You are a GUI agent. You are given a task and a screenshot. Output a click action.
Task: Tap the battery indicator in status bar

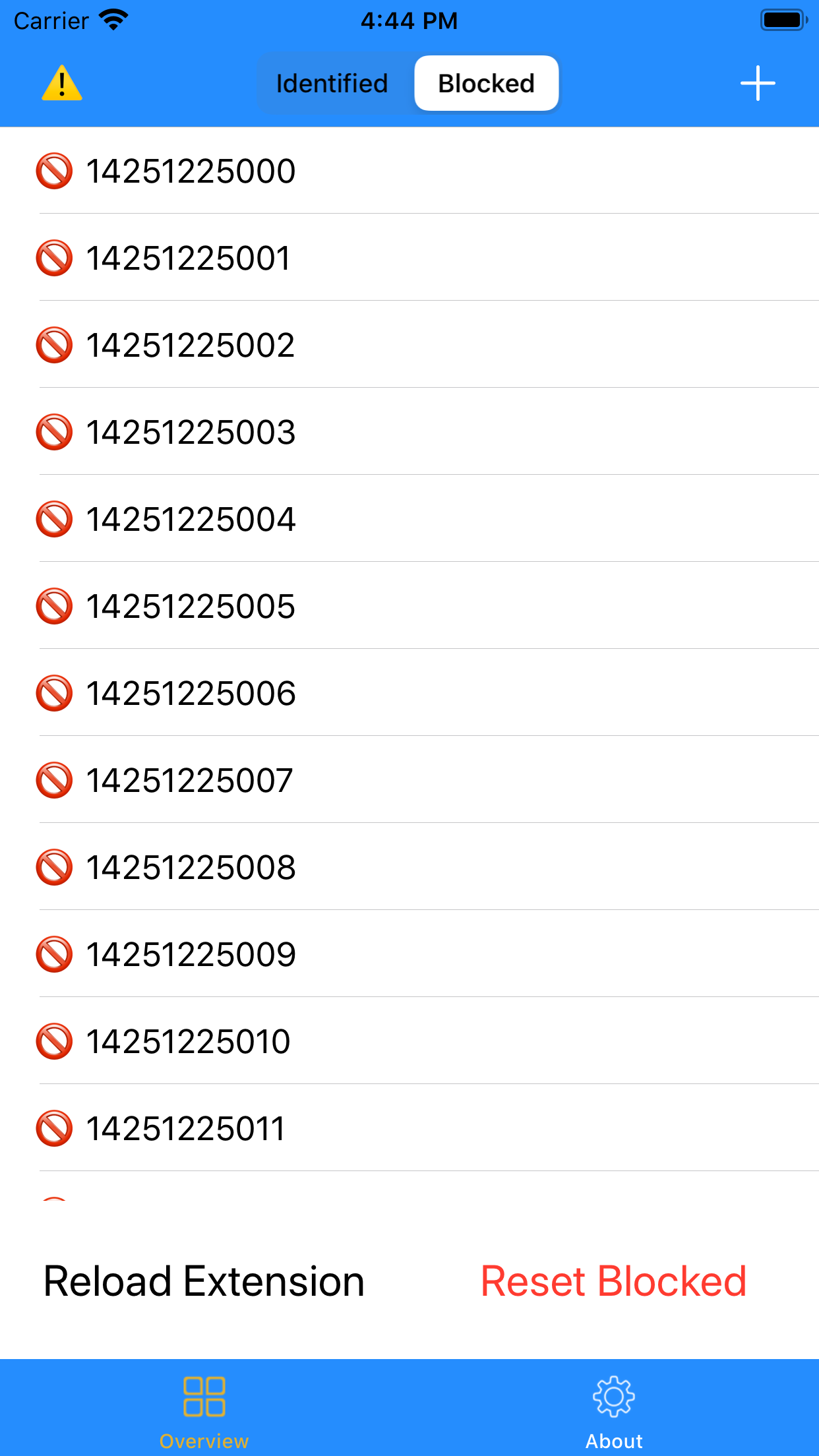[x=783, y=20]
